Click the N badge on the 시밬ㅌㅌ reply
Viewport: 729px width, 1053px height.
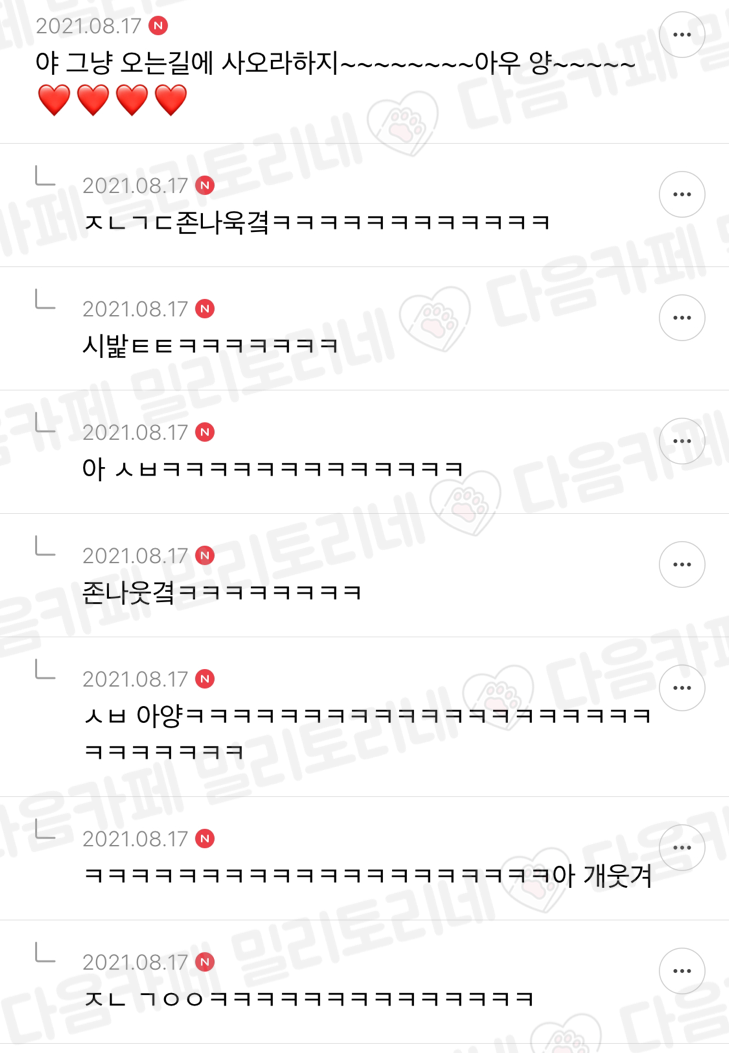[x=207, y=310]
